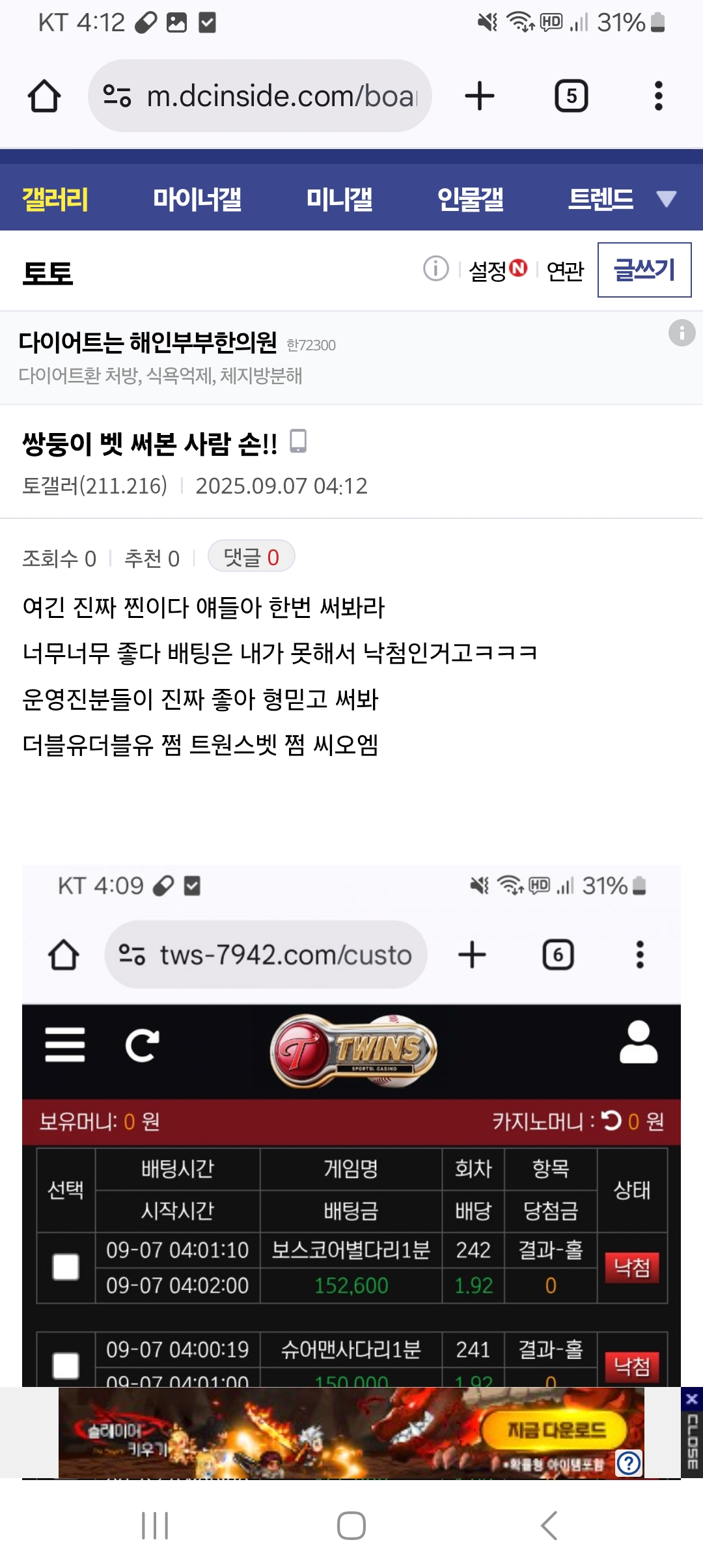The image size is (703, 1568).
Task: Write a new post with 글쓰기
Action: tap(644, 270)
